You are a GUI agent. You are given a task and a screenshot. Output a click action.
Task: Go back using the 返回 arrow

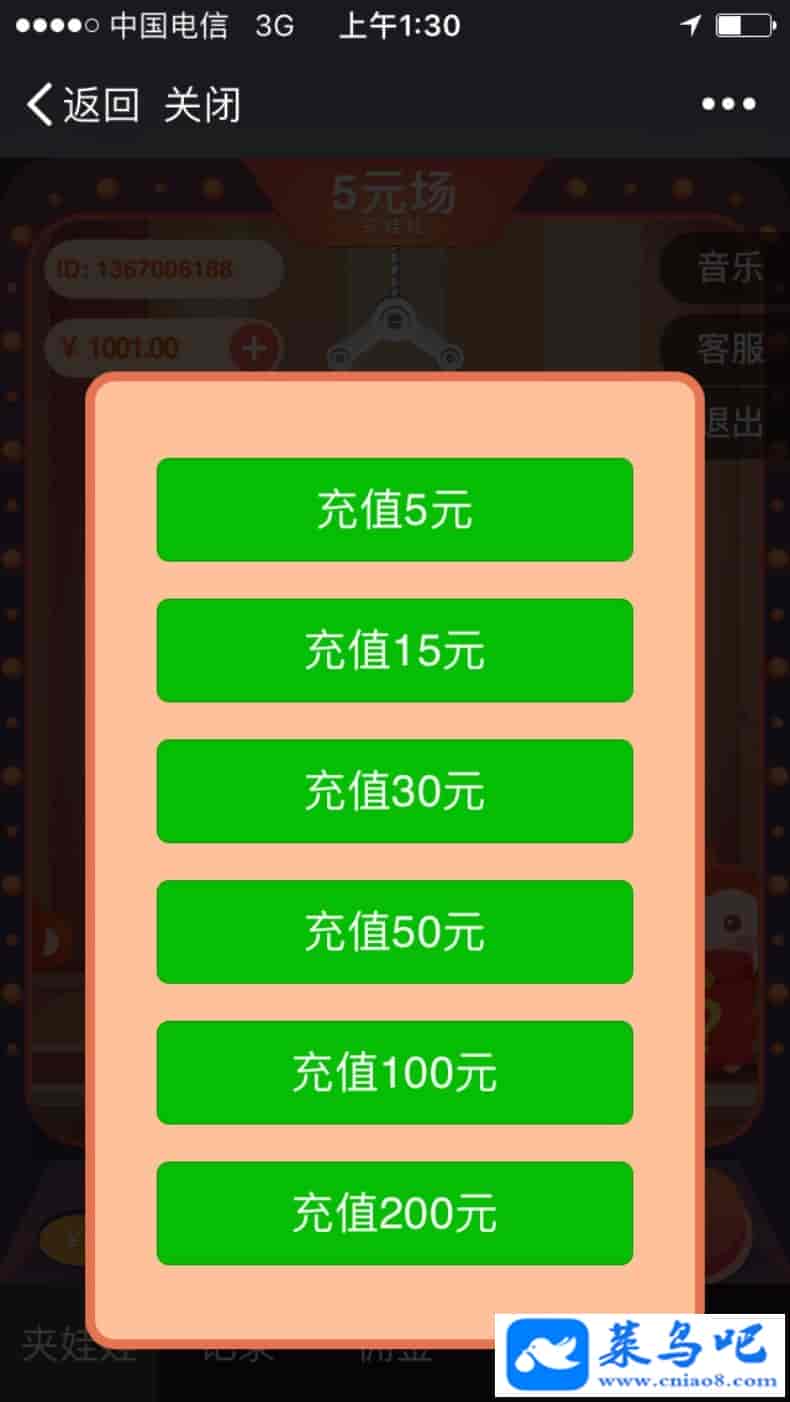(80, 105)
